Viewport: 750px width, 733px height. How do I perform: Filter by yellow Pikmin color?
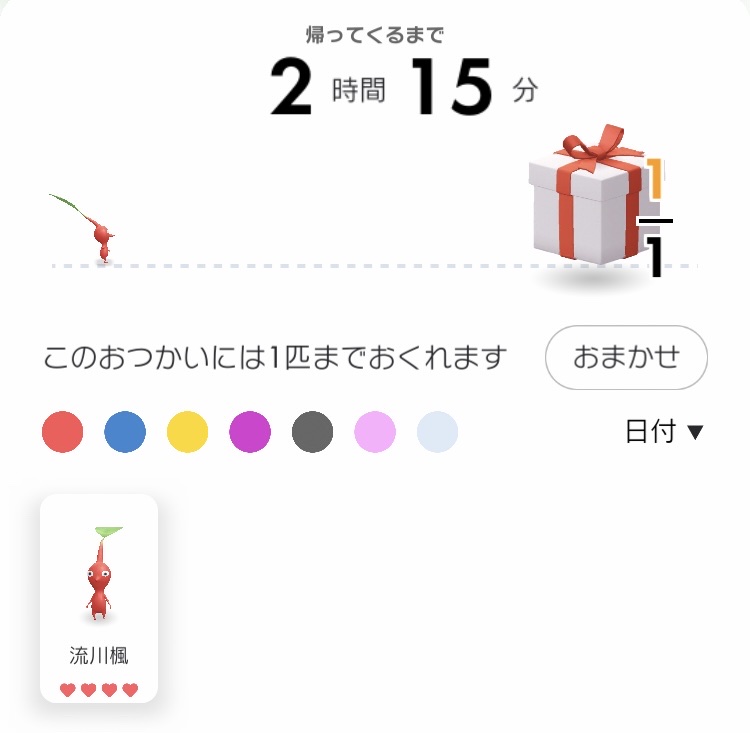click(187, 432)
